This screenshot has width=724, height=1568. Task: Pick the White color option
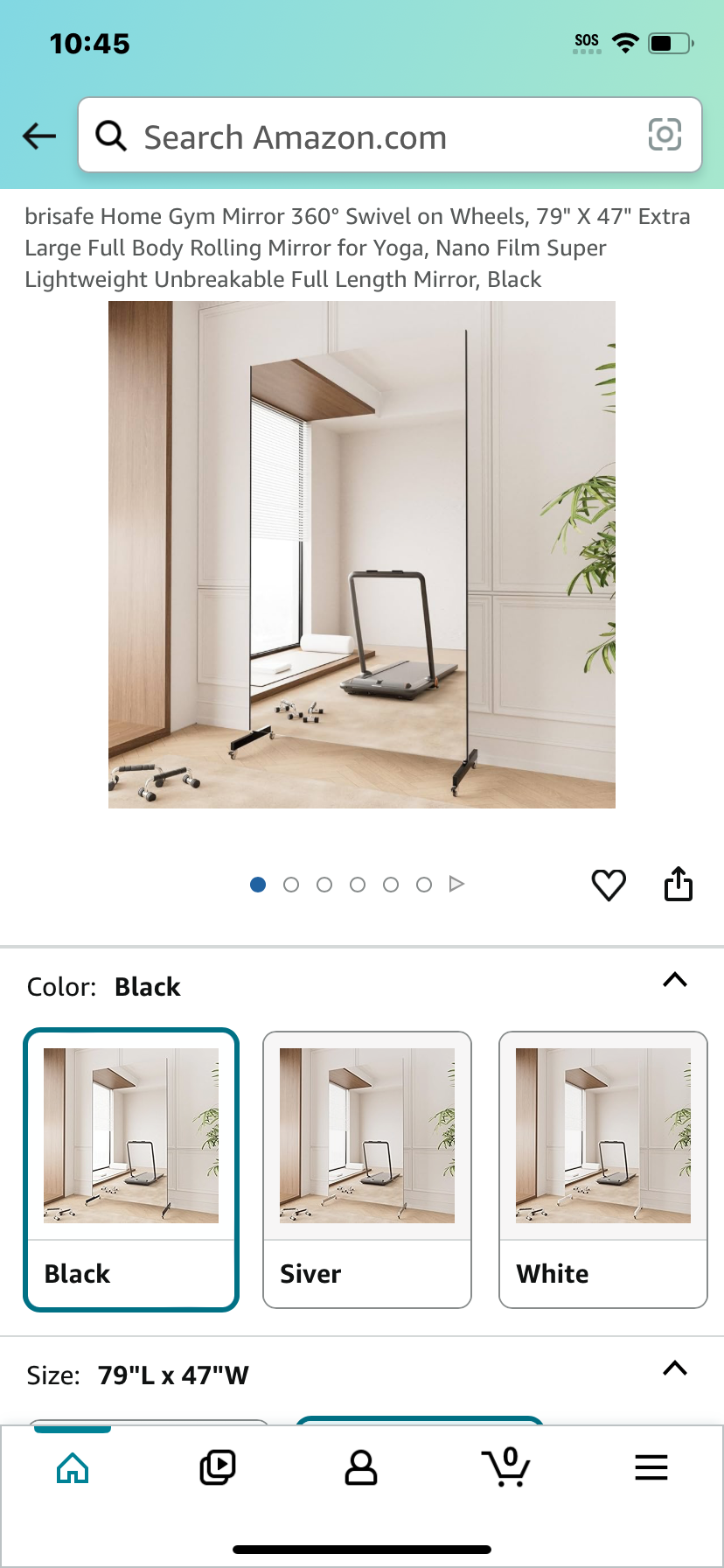[603, 1170]
